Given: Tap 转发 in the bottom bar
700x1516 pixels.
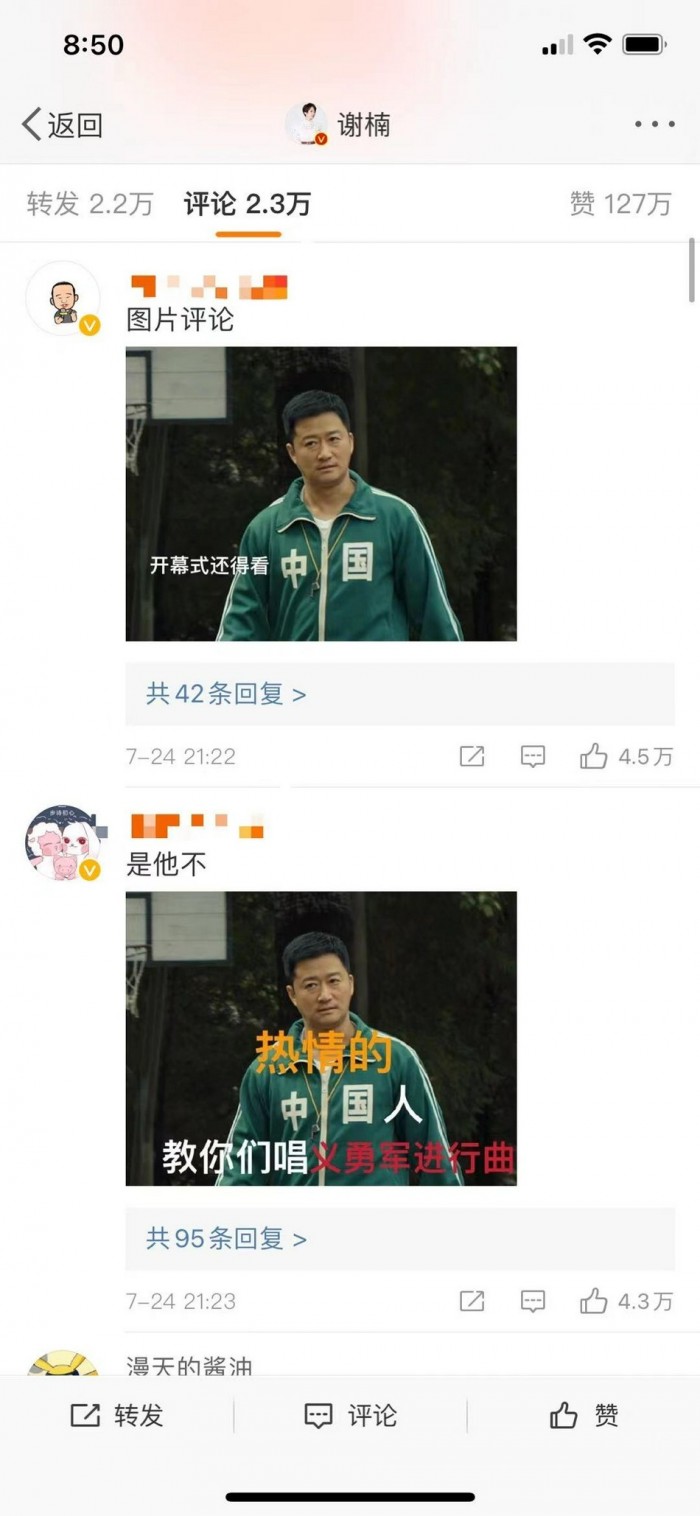Looking at the screenshot, I should coord(117,1415).
